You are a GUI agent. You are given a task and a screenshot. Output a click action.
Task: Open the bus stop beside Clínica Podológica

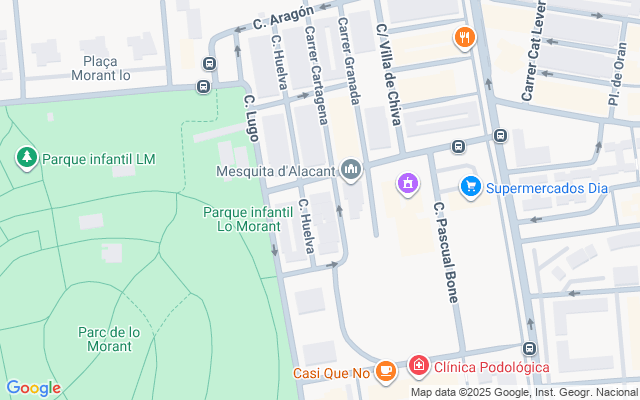point(529,349)
